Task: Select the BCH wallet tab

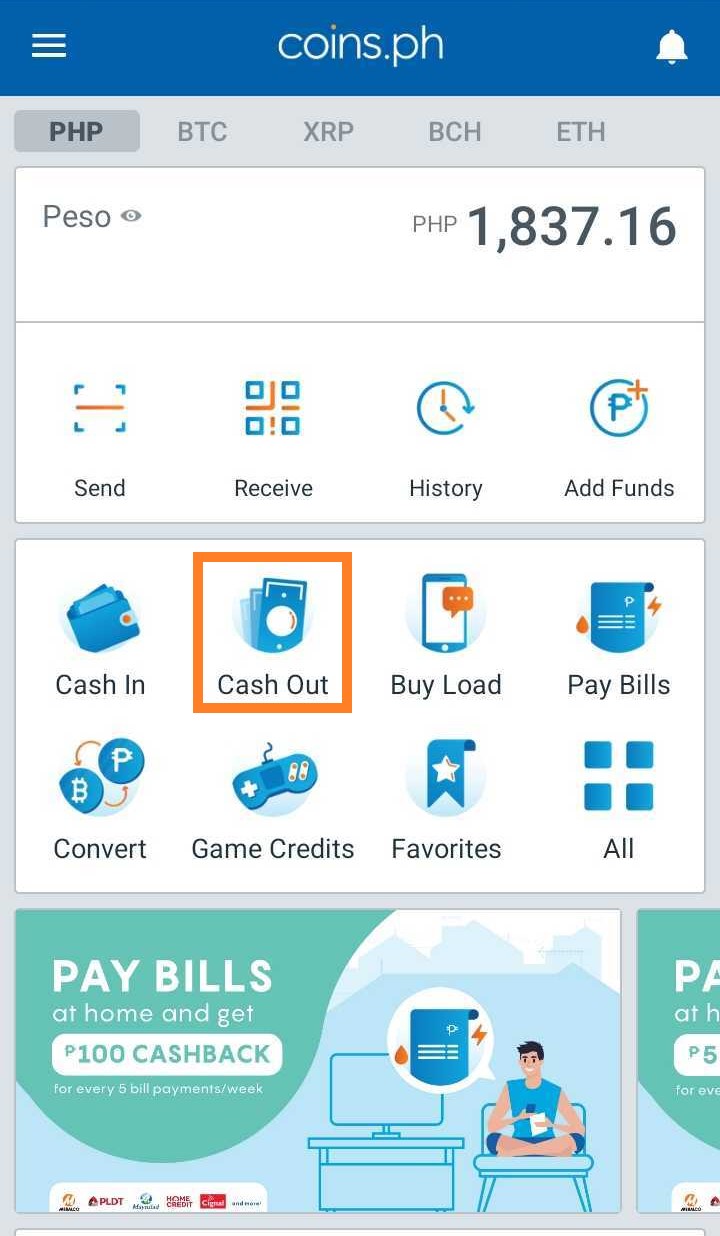Action: [454, 132]
